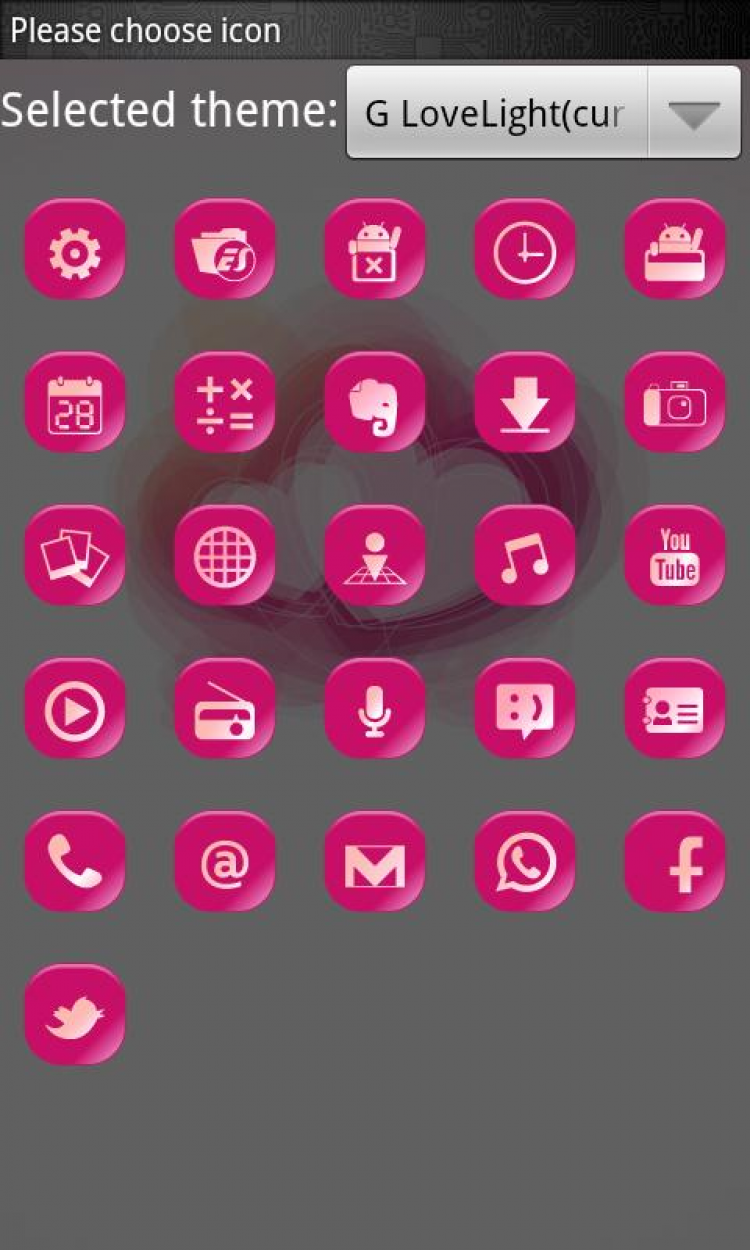Choose the camera icon
Screen dimensions: 750x1250
(675, 402)
